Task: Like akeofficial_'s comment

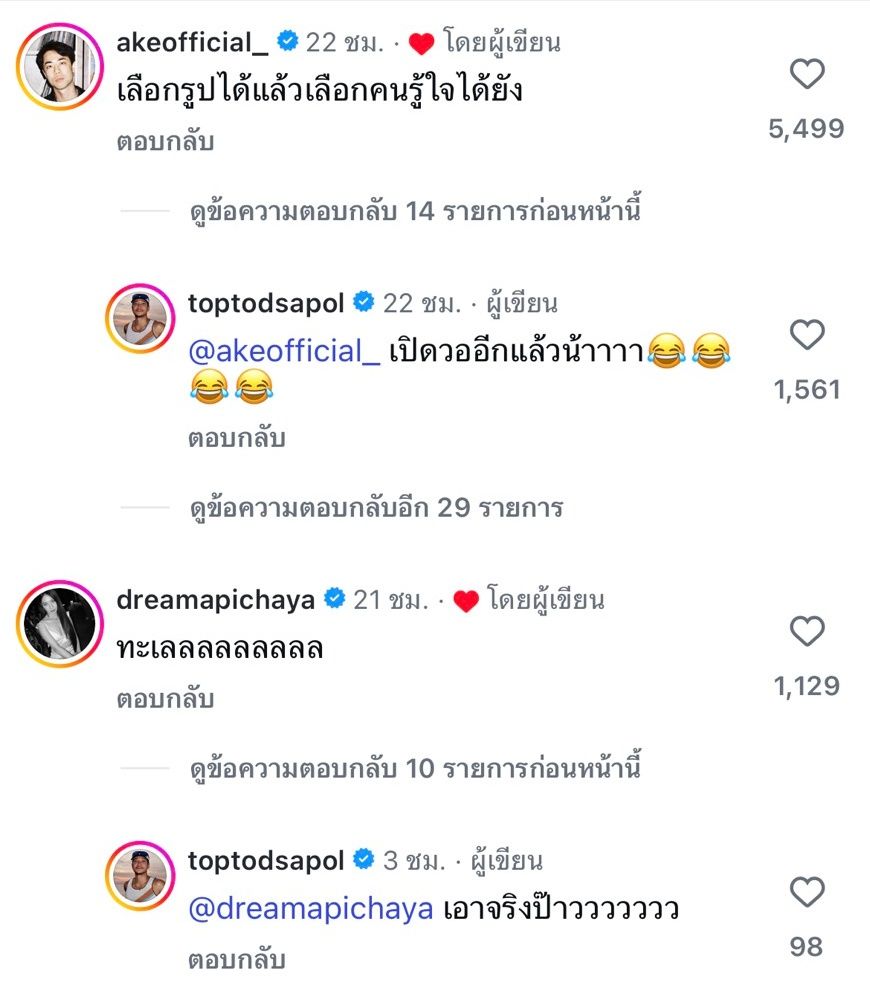Action: click(x=807, y=75)
